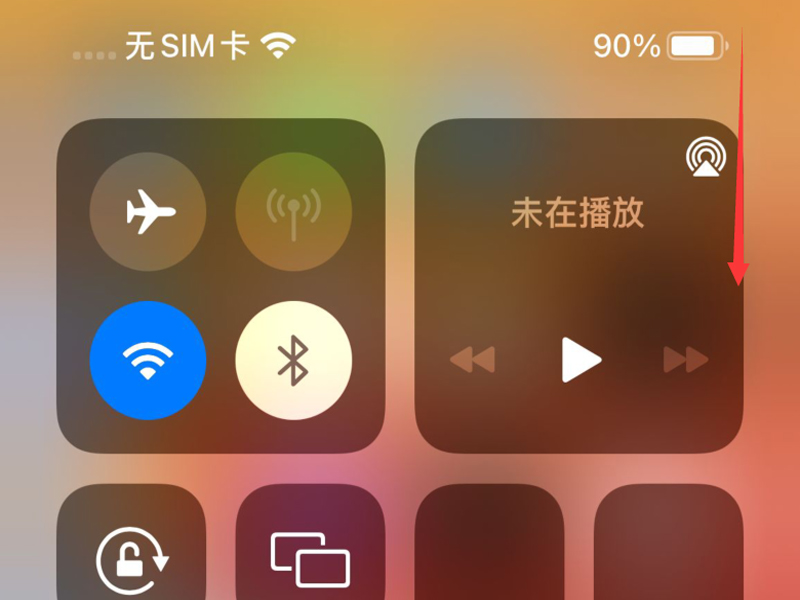Viewport: 800px width, 600px height.
Task: Enable airplane mode
Action: (148, 211)
